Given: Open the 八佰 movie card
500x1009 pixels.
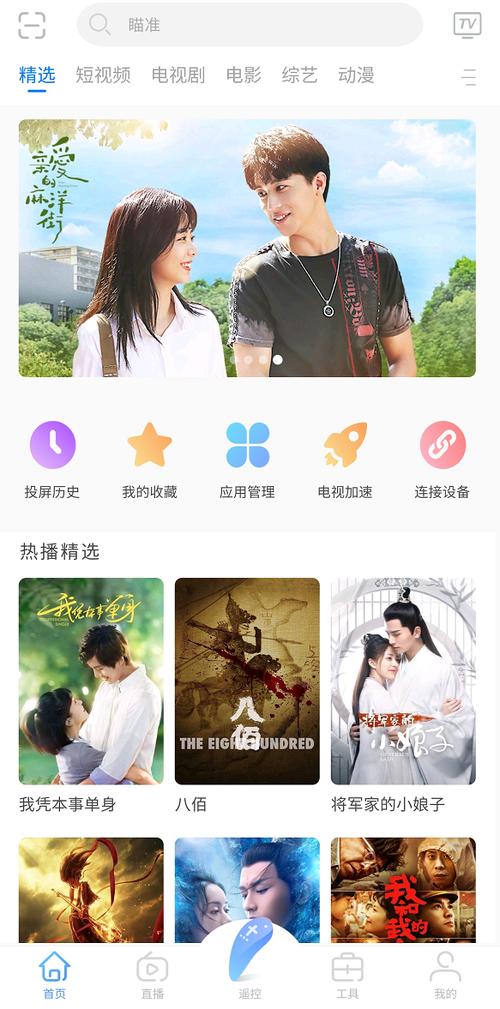Looking at the screenshot, I should click(247, 695).
